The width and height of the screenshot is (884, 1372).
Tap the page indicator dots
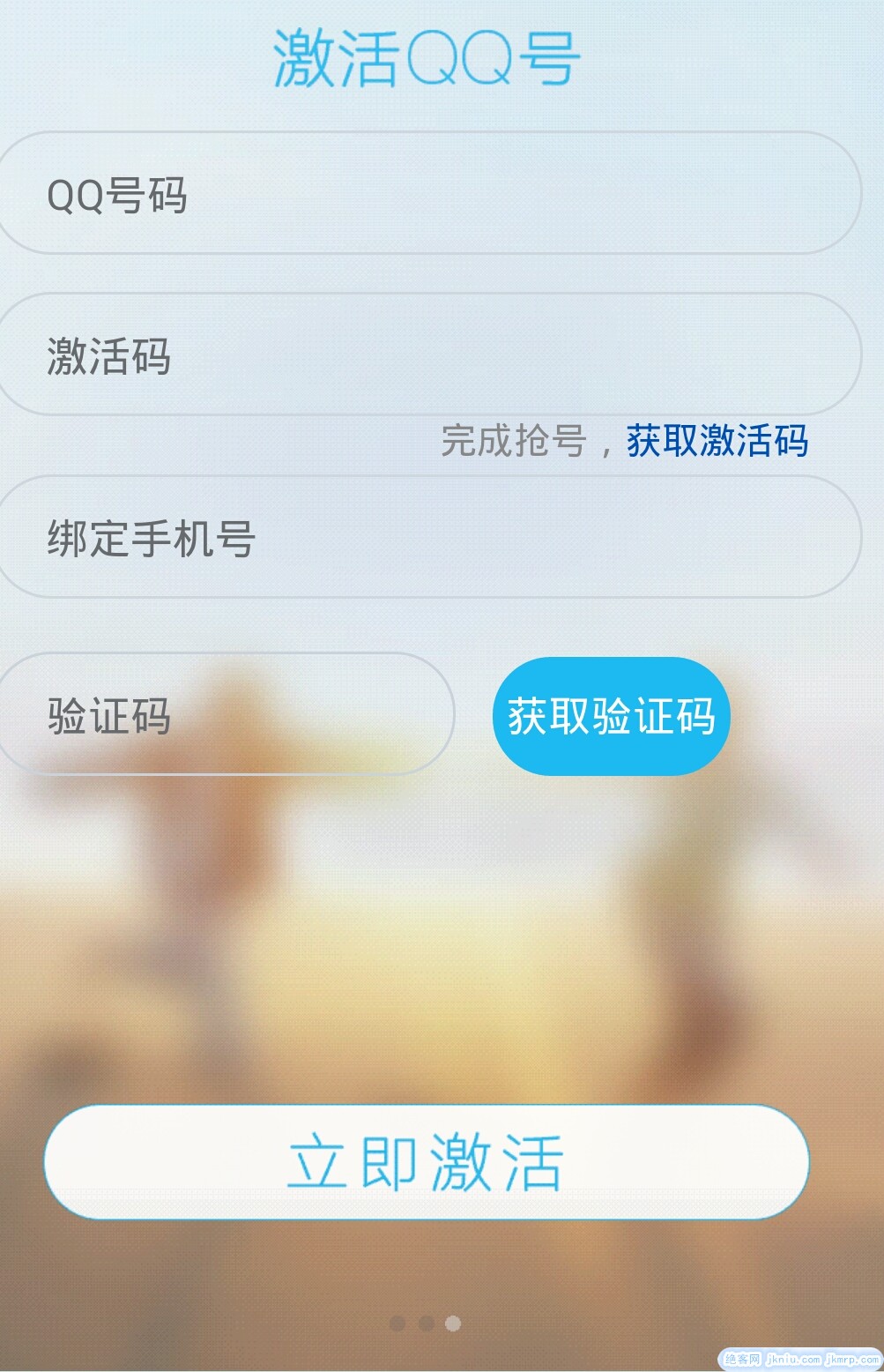[x=426, y=1323]
